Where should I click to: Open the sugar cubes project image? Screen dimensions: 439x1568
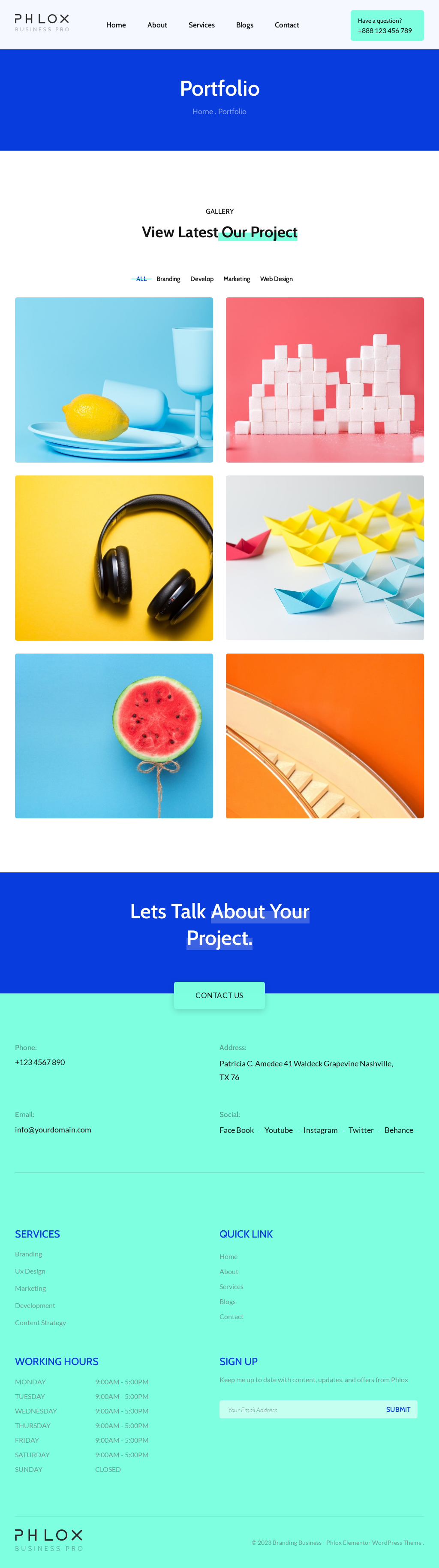tap(325, 380)
